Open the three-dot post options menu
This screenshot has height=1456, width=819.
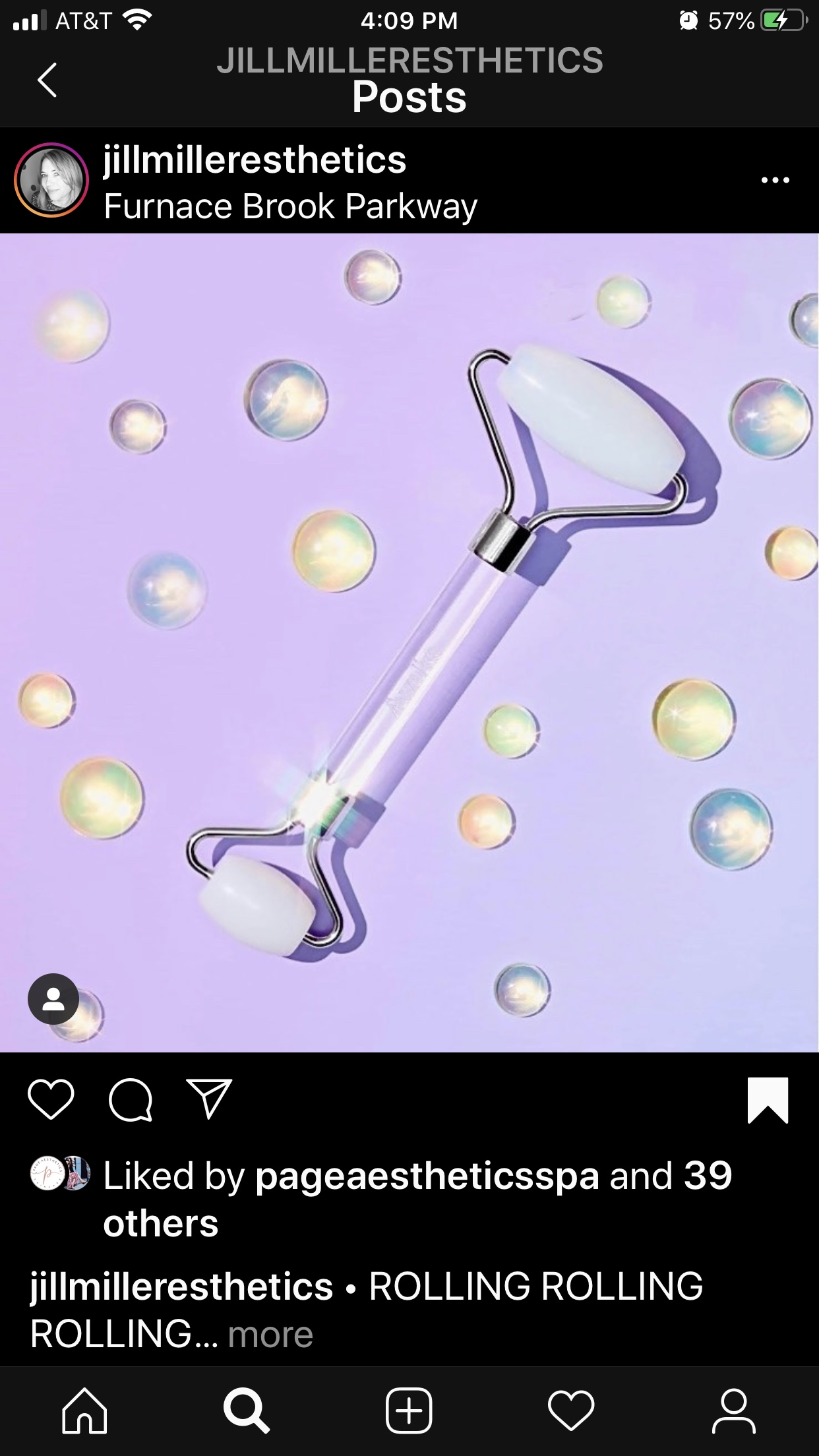pyautogui.click(x=775, y=180)
